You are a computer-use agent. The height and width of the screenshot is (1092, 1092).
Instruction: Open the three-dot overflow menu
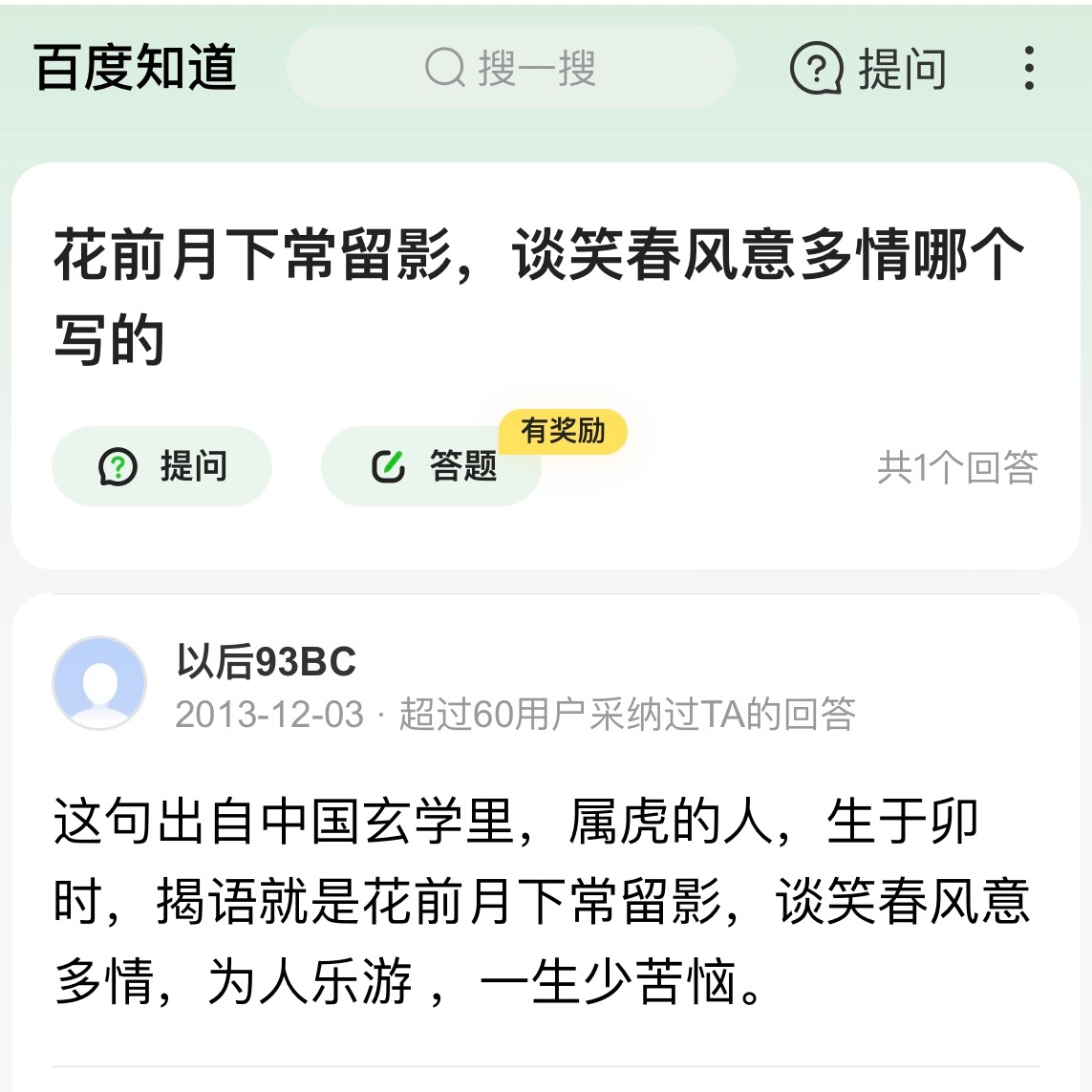click(x=1028, y=68)
